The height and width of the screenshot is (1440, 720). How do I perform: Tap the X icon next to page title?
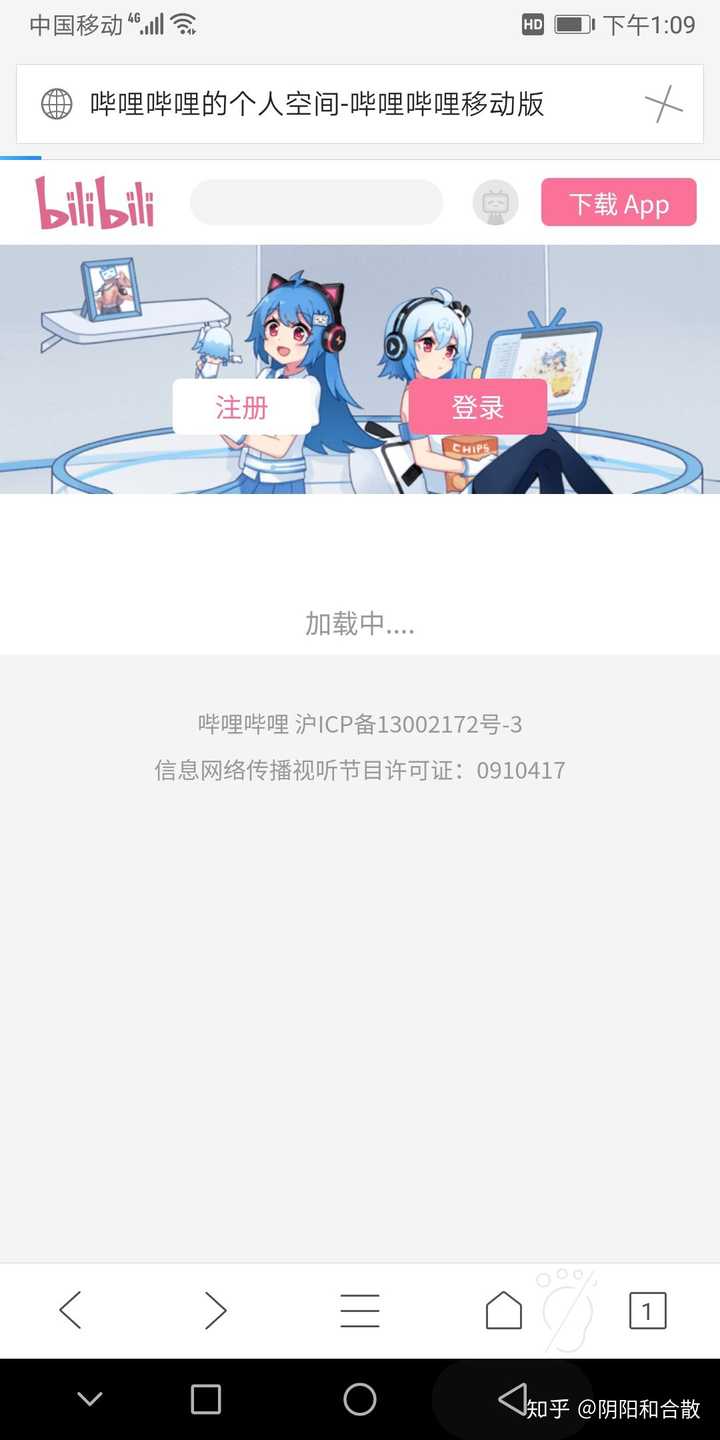tap(664, 103)
